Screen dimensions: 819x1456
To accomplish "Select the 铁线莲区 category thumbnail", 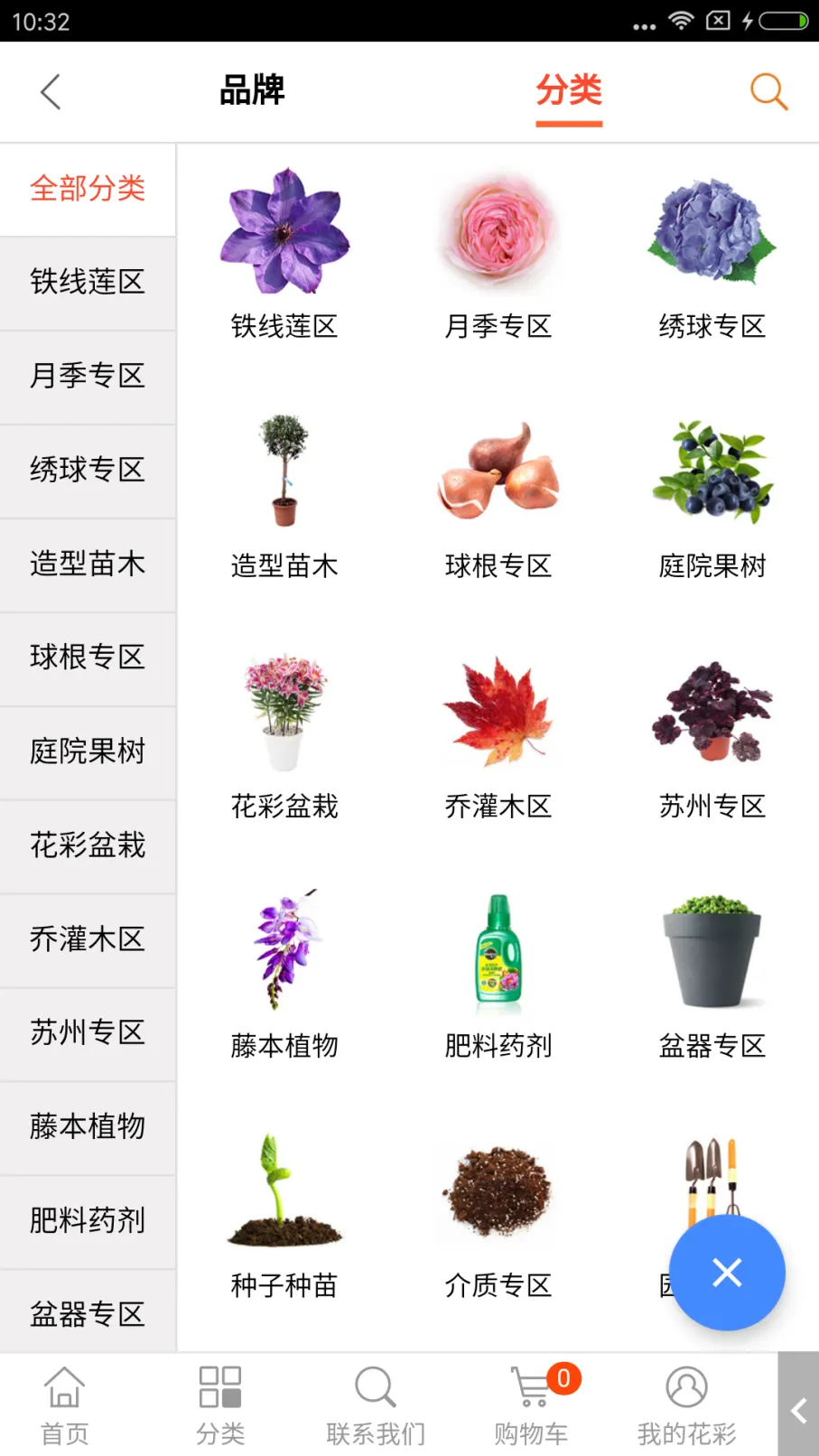I will coord(284,233).
